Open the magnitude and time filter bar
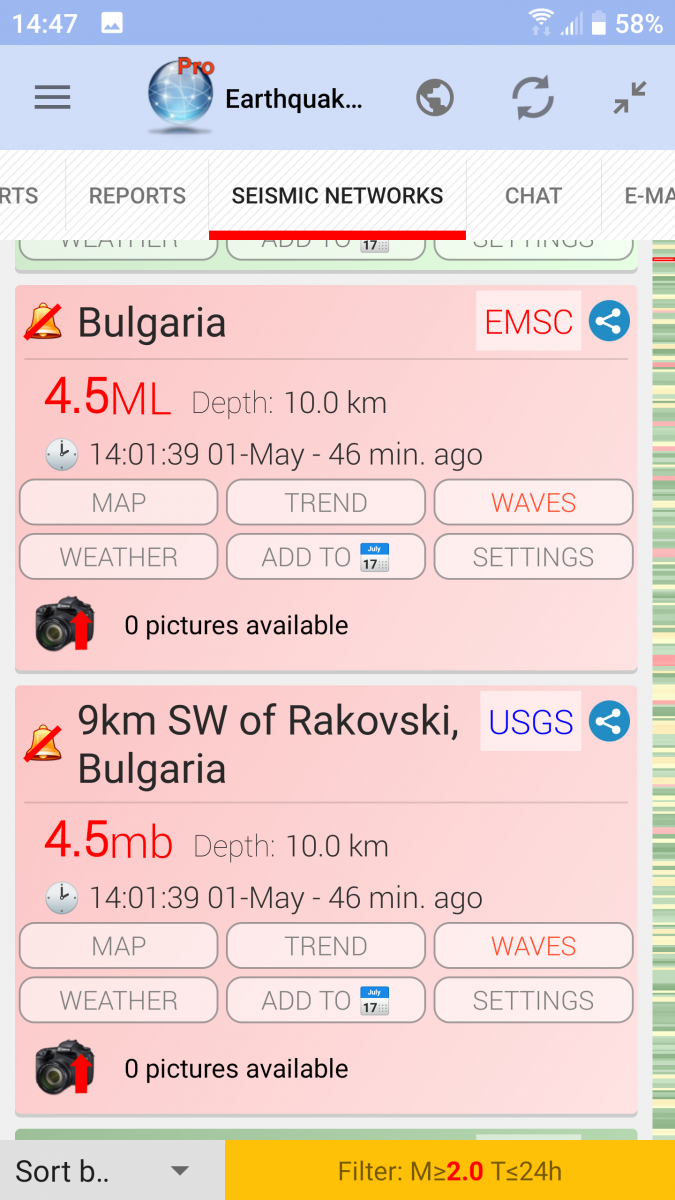This screenshot has height=1200, width=675. [450, 1171]
